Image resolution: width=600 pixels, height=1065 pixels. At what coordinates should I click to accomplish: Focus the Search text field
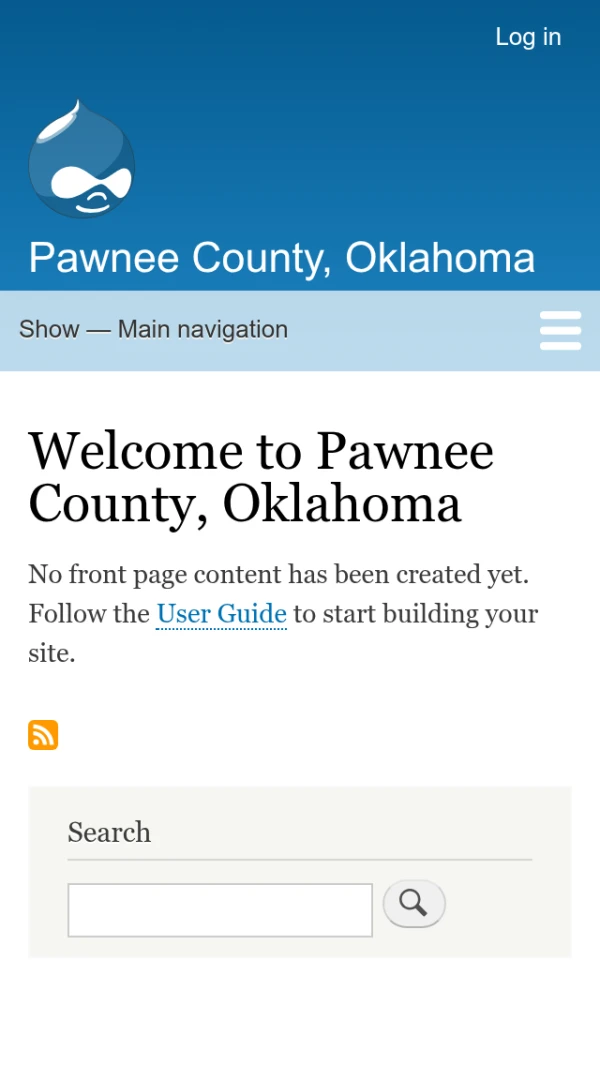pyautogui.click(x=220, y=910)
